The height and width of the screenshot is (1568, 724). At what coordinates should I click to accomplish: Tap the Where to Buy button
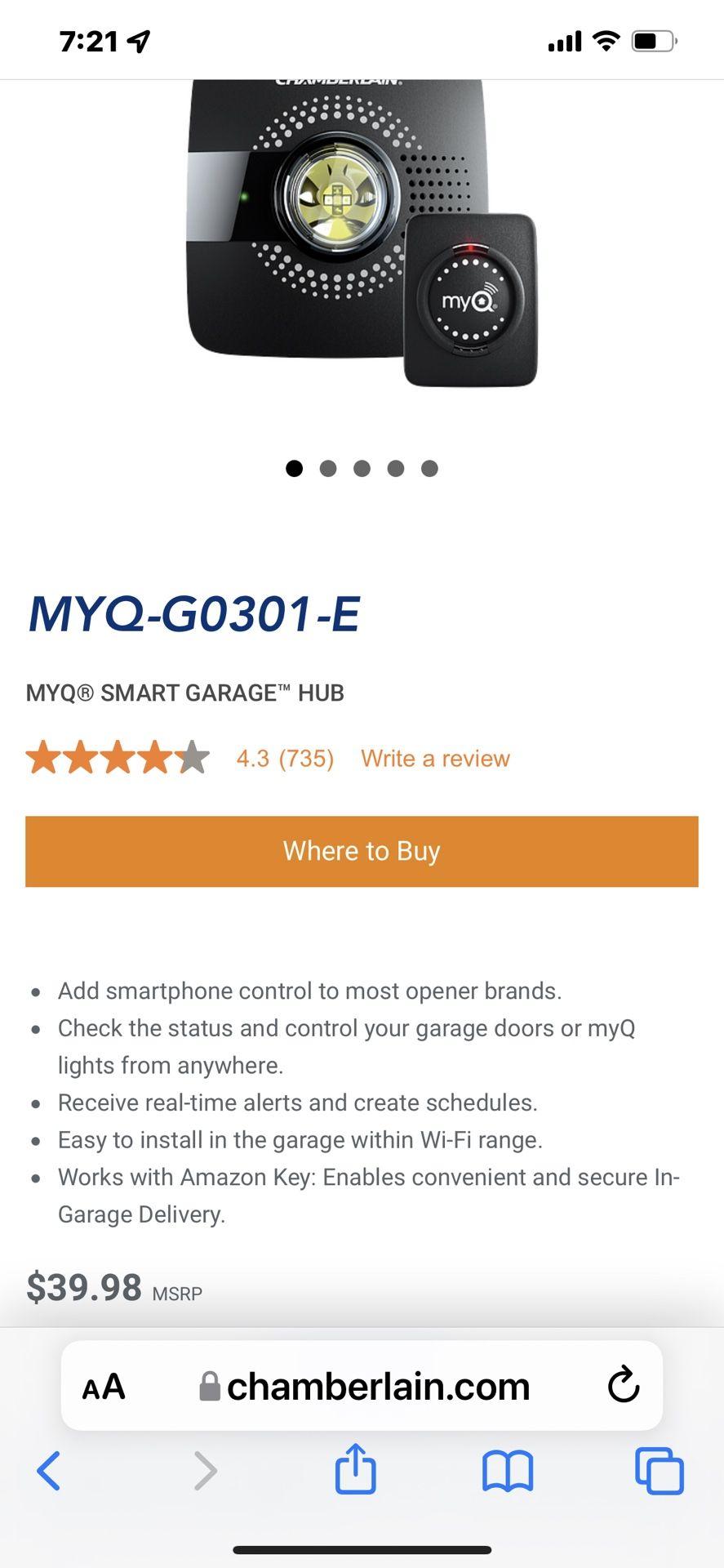tap(362, 851)
